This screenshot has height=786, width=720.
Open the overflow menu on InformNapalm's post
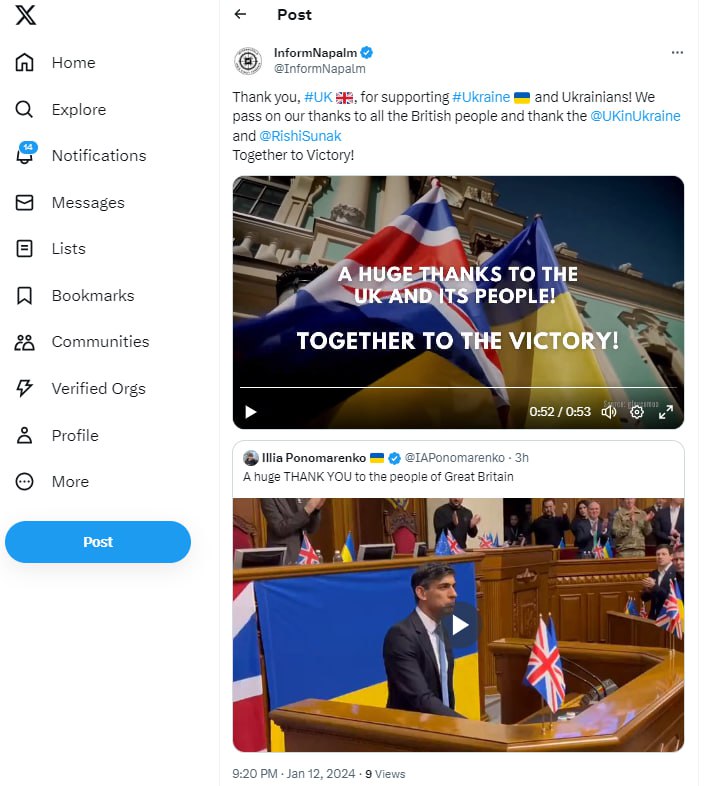677,52
